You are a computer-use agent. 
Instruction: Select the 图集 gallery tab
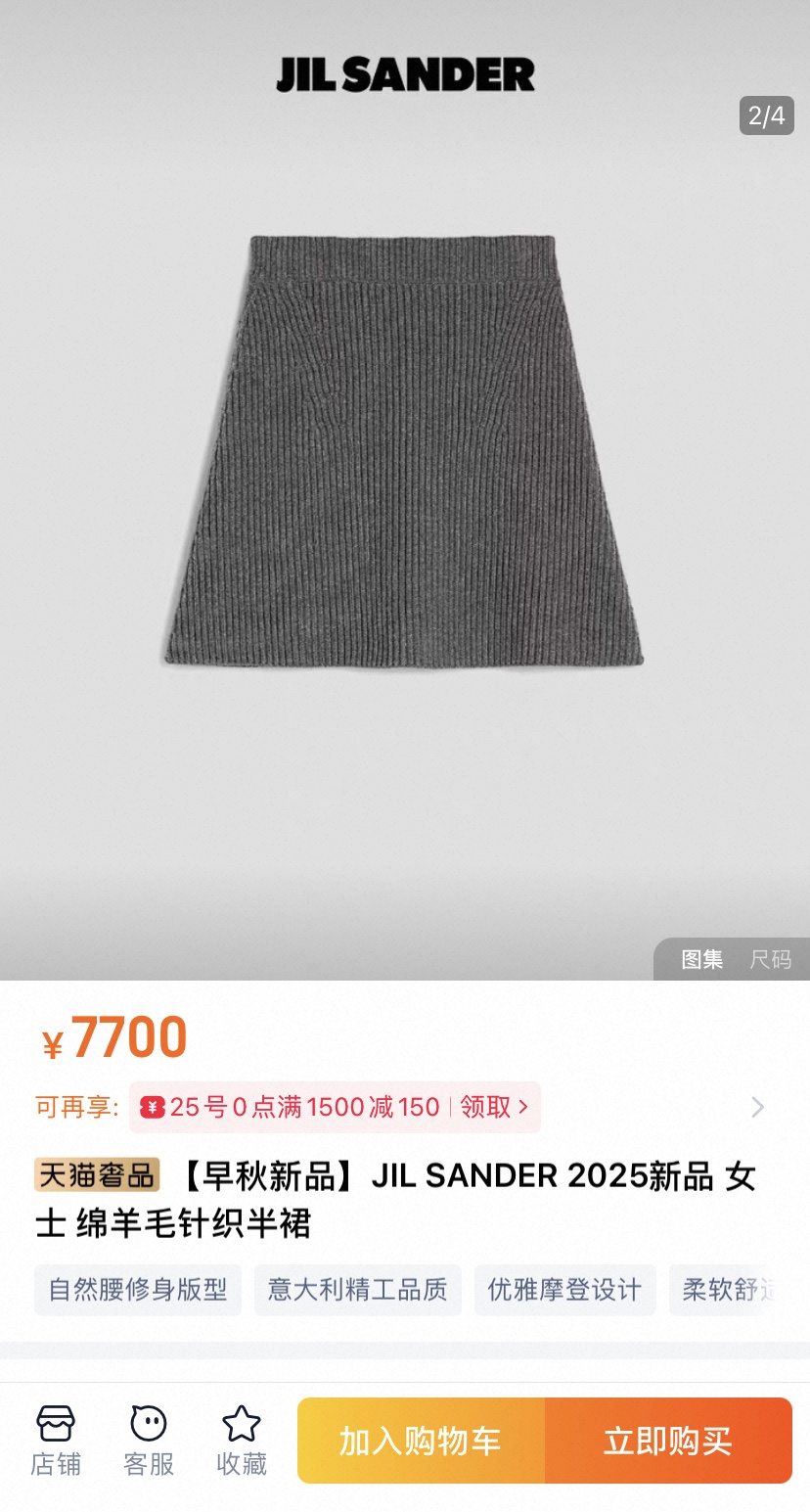701,959
